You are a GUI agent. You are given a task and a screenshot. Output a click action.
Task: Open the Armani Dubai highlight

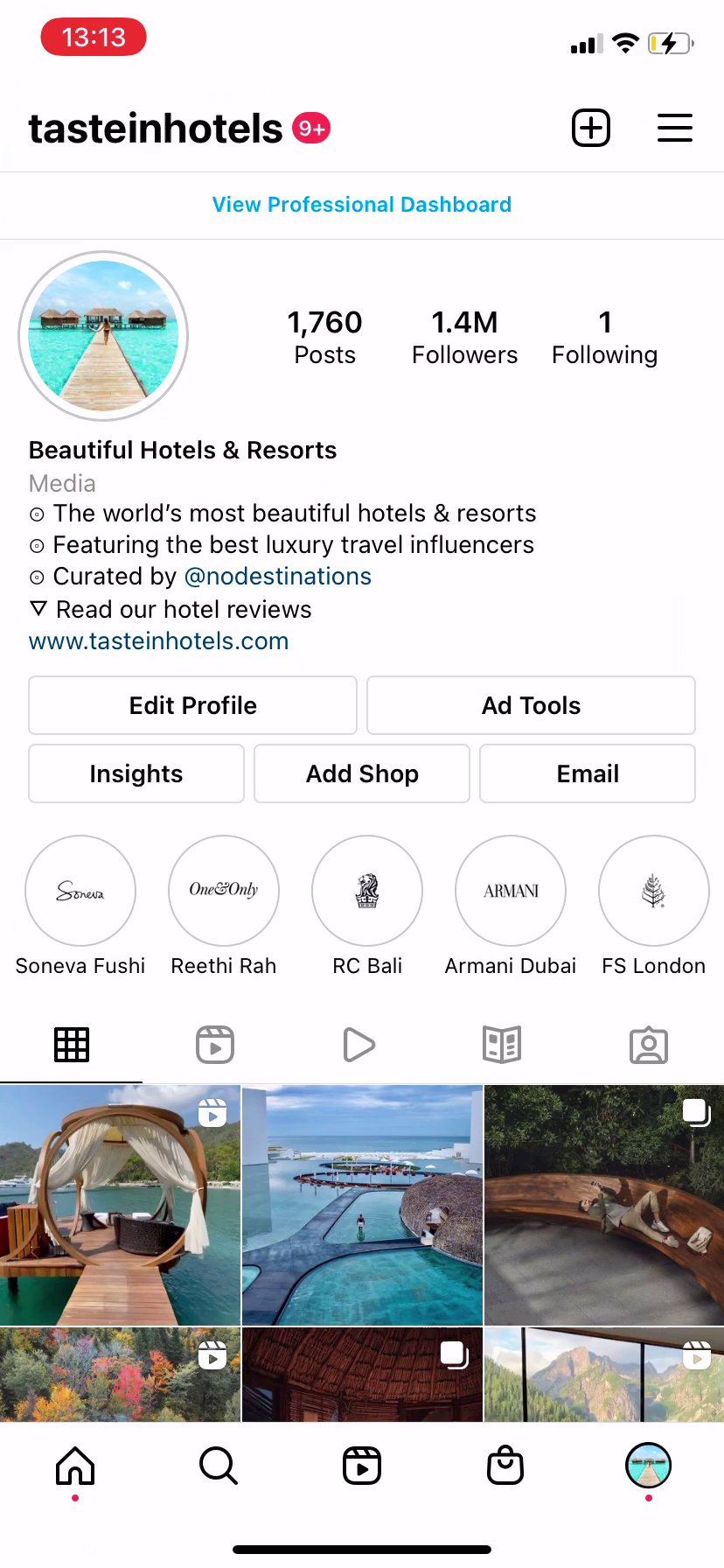(511, 891)
